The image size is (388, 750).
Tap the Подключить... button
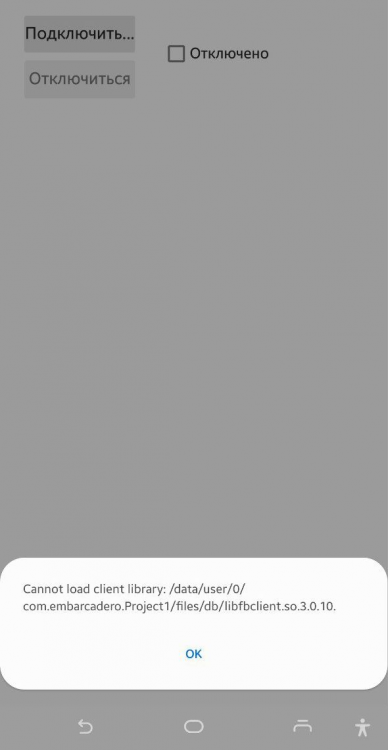(x=79, y=34)
